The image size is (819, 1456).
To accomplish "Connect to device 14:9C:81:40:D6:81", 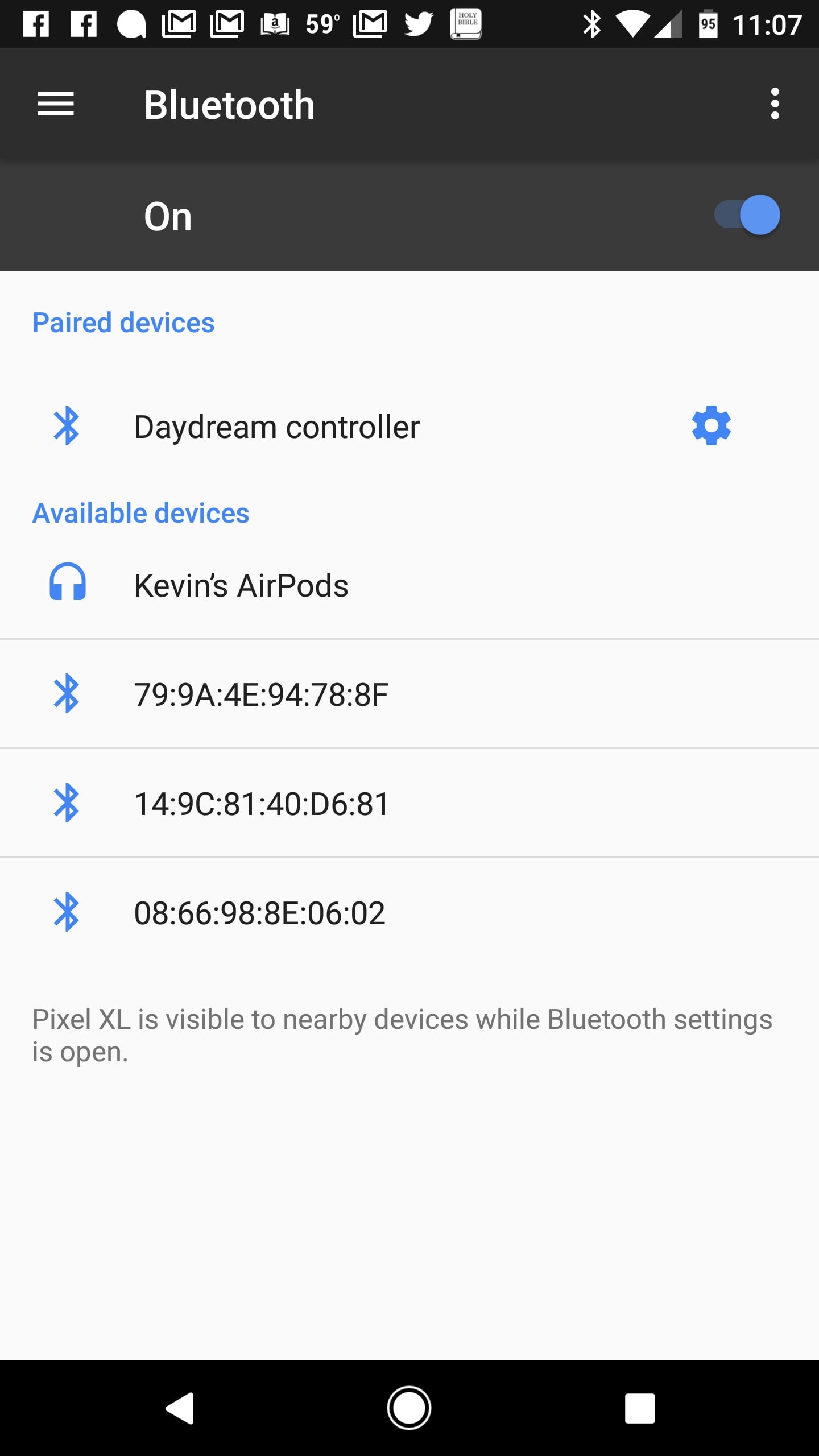I will [262, 804].
